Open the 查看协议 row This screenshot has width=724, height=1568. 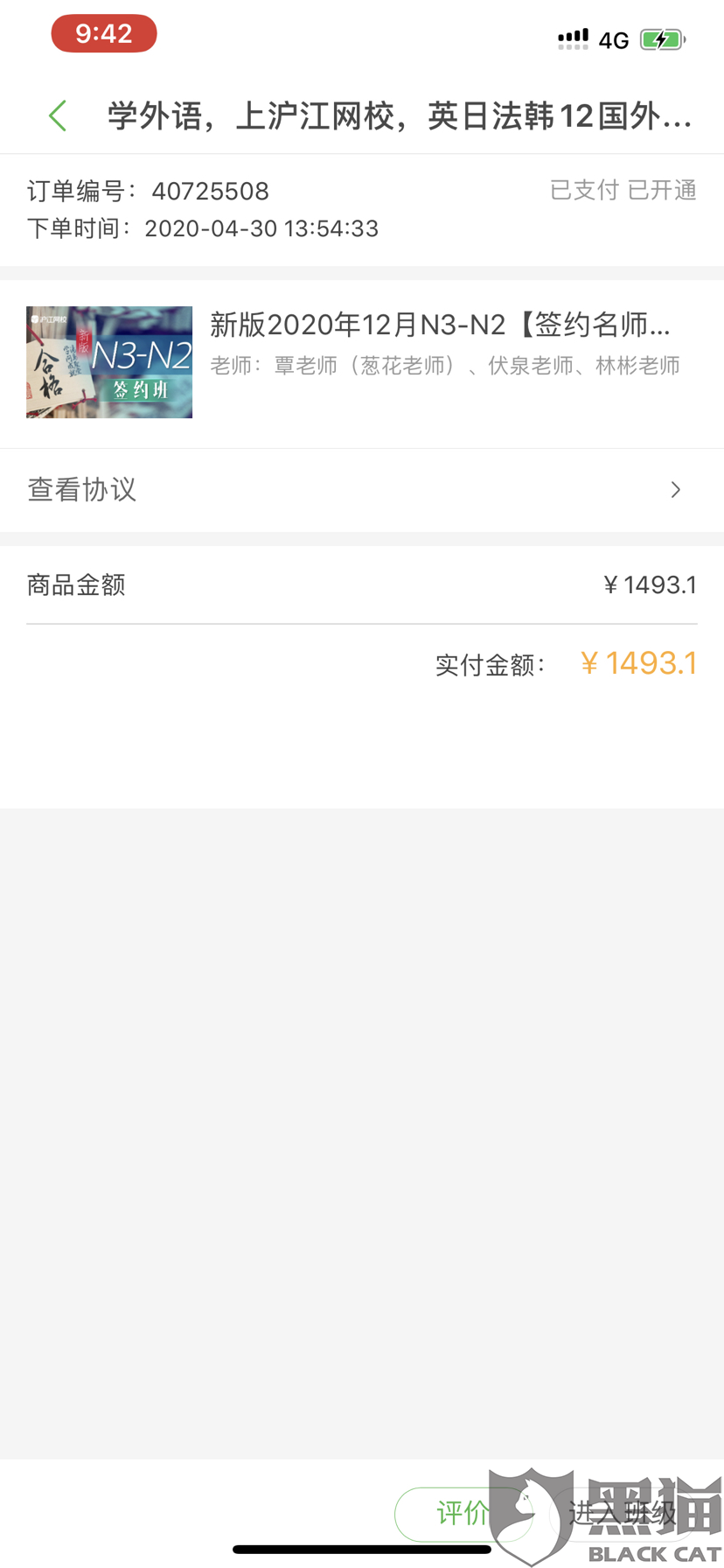(362, 490)
